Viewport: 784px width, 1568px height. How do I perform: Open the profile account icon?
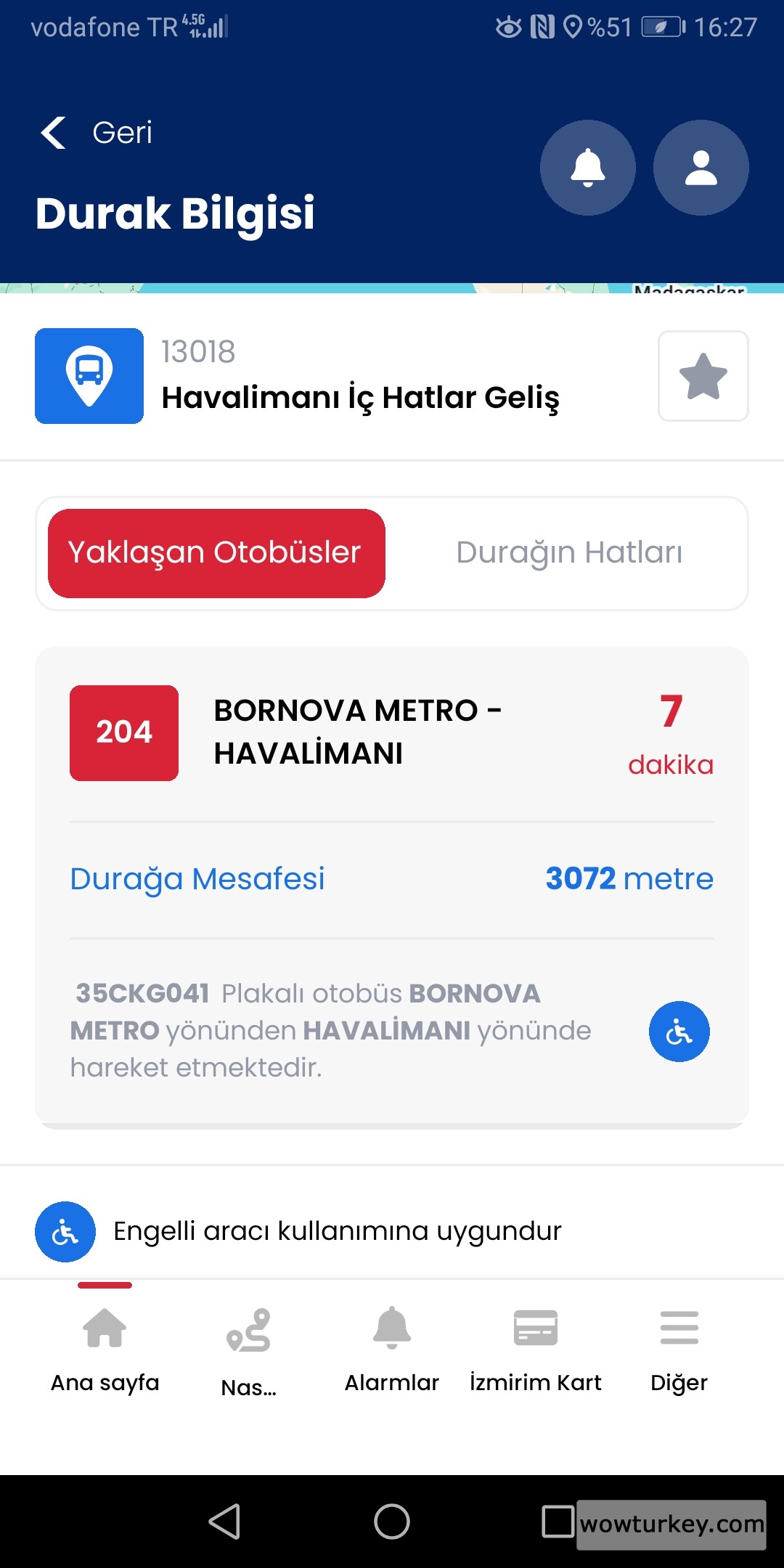[x=700, y=168]
